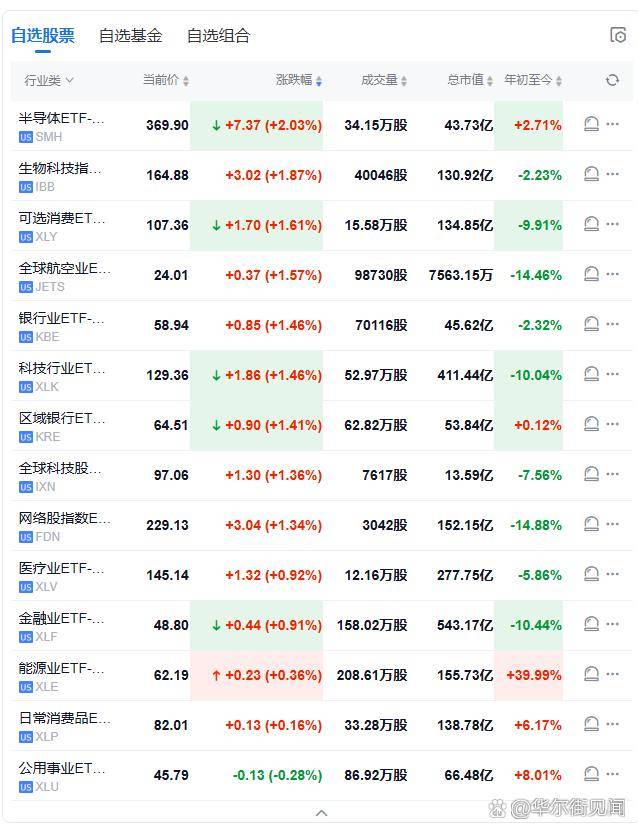Open the XLE energy ETF row
Image resolution: width=638 pixels, height=832 pixels.
(x=61, y=676)
